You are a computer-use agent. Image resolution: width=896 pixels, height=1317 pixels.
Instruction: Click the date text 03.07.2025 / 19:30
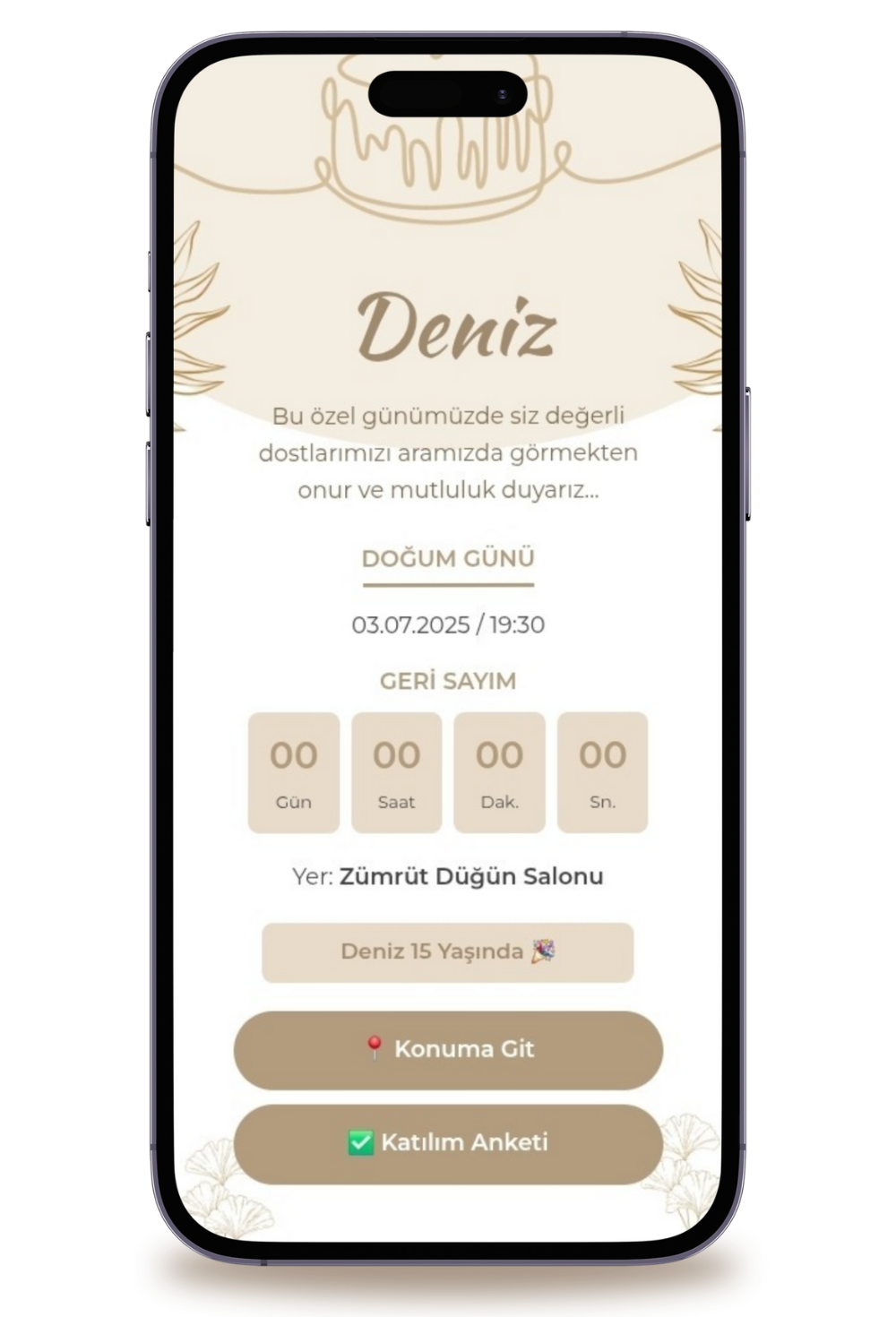coord(447,624)
